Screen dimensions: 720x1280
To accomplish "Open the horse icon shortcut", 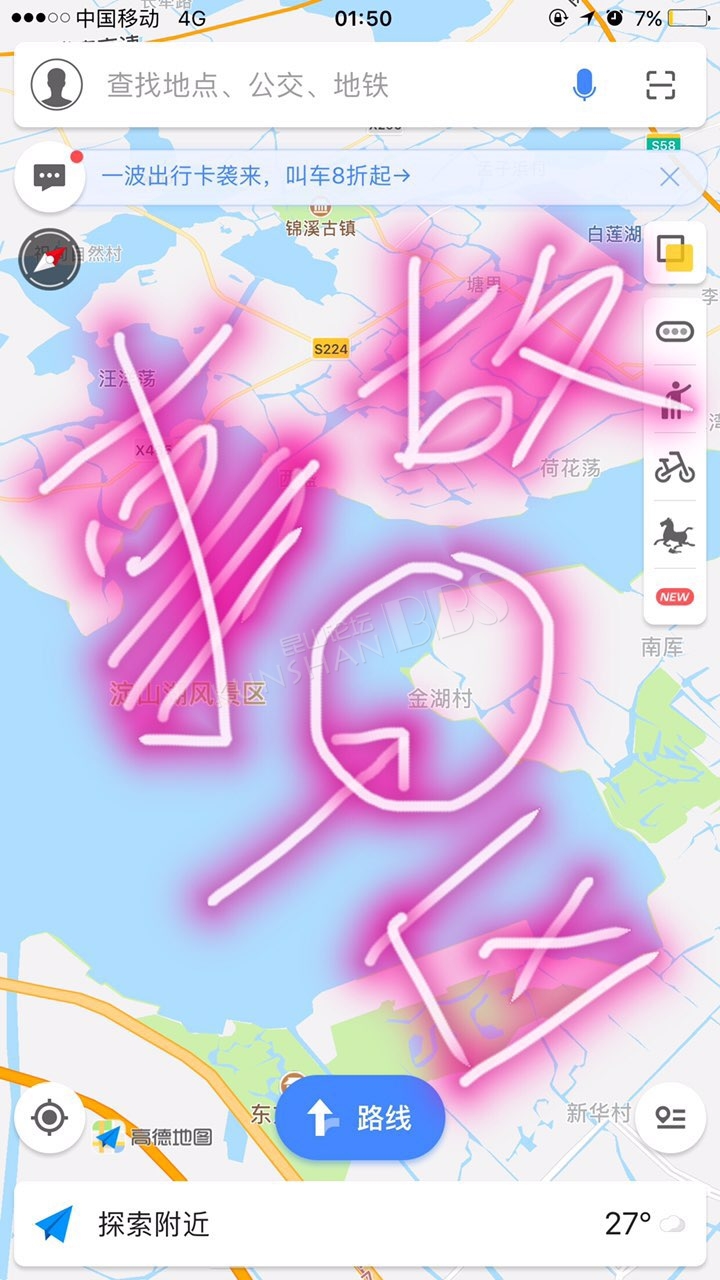I will [x=675, y=533].
